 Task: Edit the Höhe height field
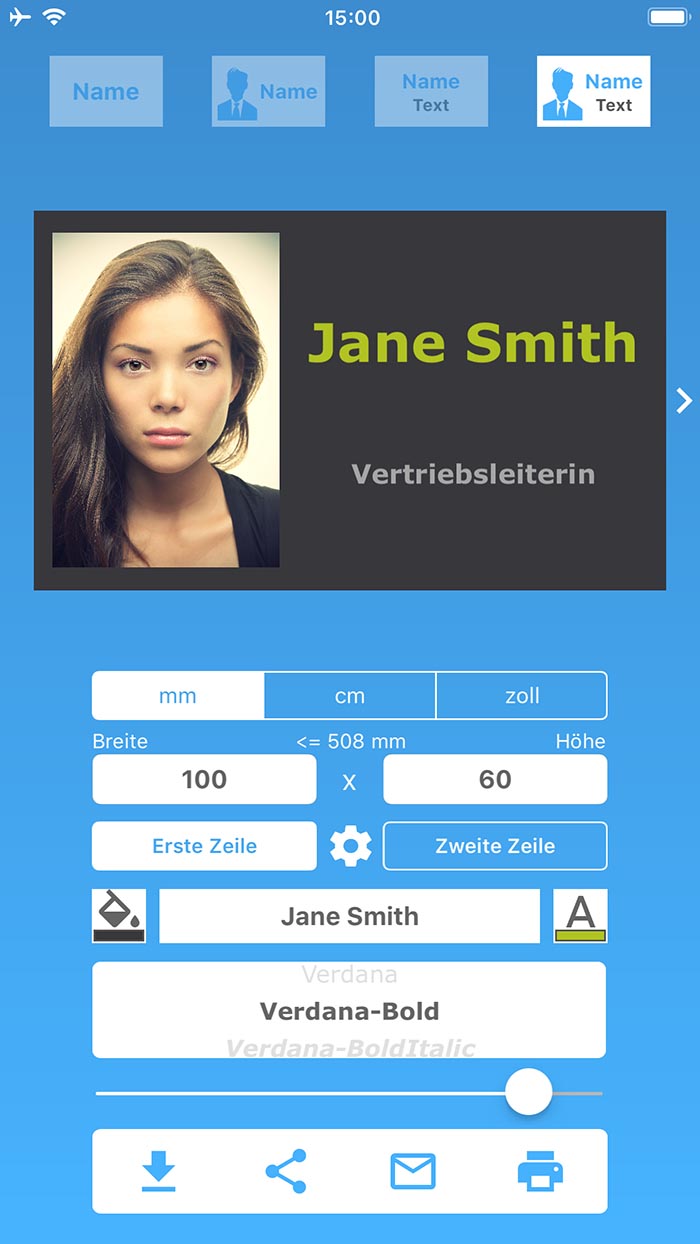495,779
